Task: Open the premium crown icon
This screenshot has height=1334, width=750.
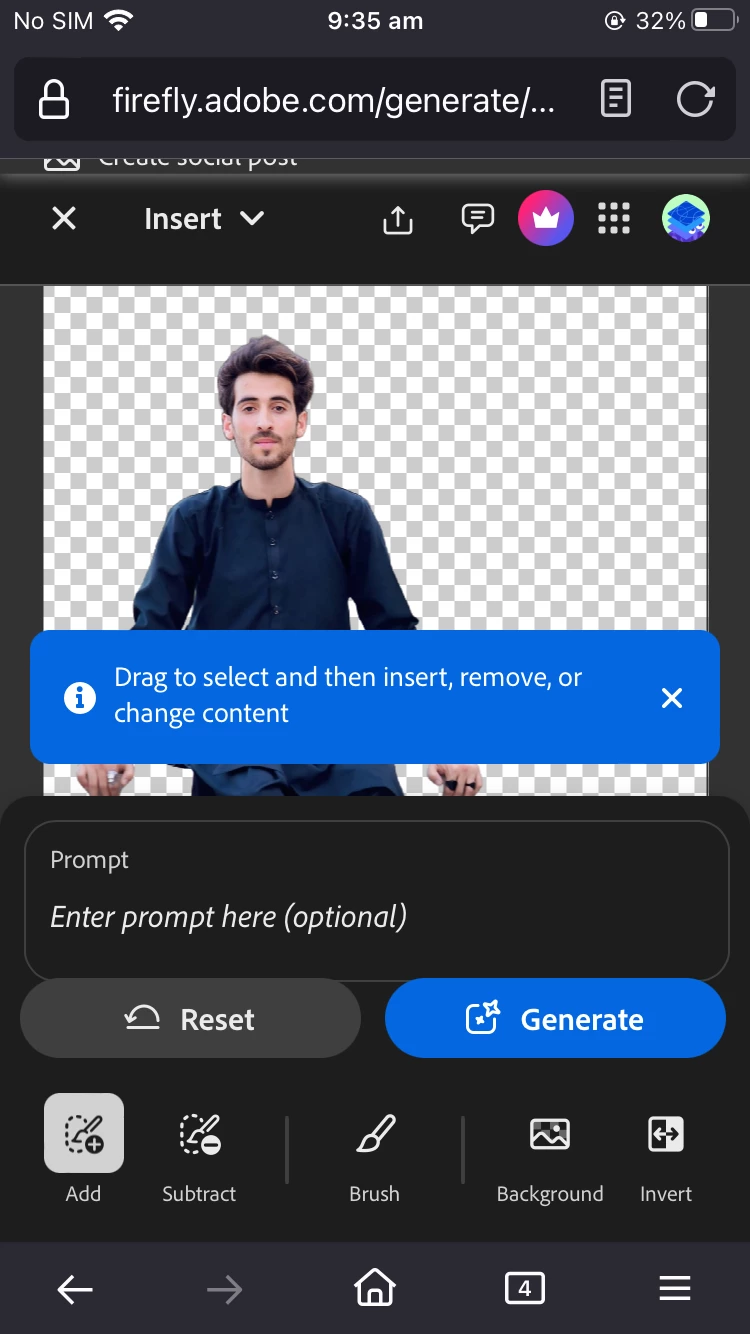Action: (545, 218)
